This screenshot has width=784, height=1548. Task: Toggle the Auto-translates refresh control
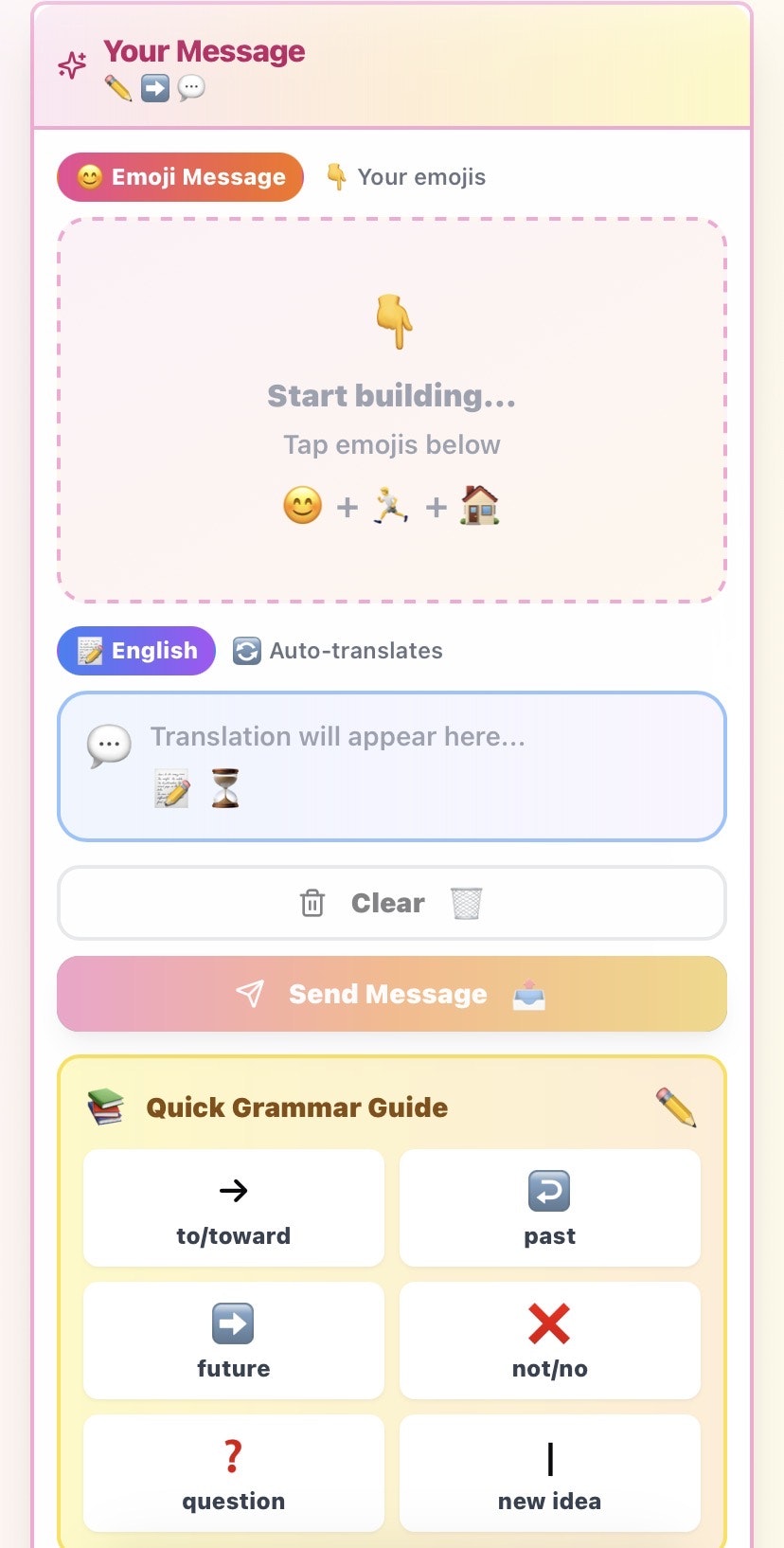click(x=246, y=651)
